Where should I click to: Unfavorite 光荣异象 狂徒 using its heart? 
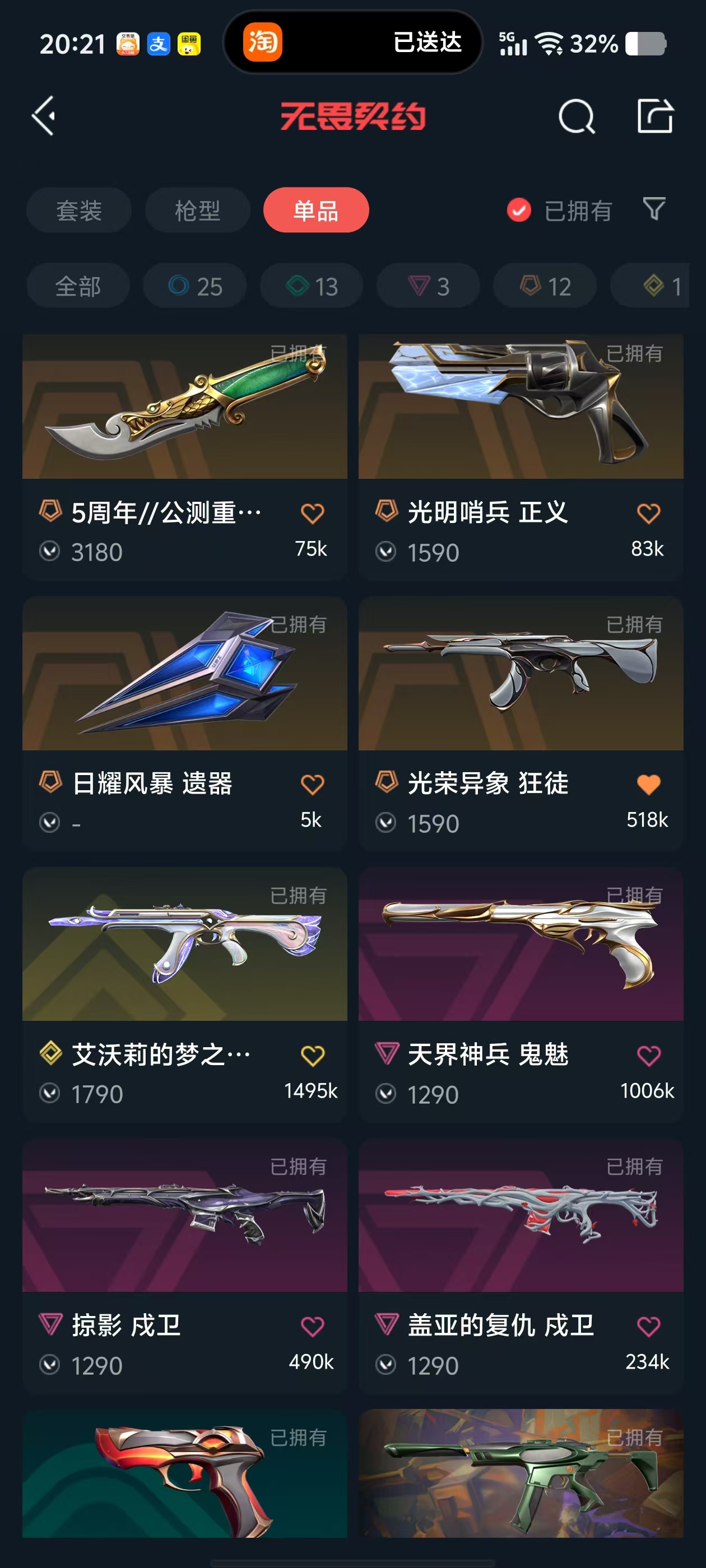click(x=648, y=785)
